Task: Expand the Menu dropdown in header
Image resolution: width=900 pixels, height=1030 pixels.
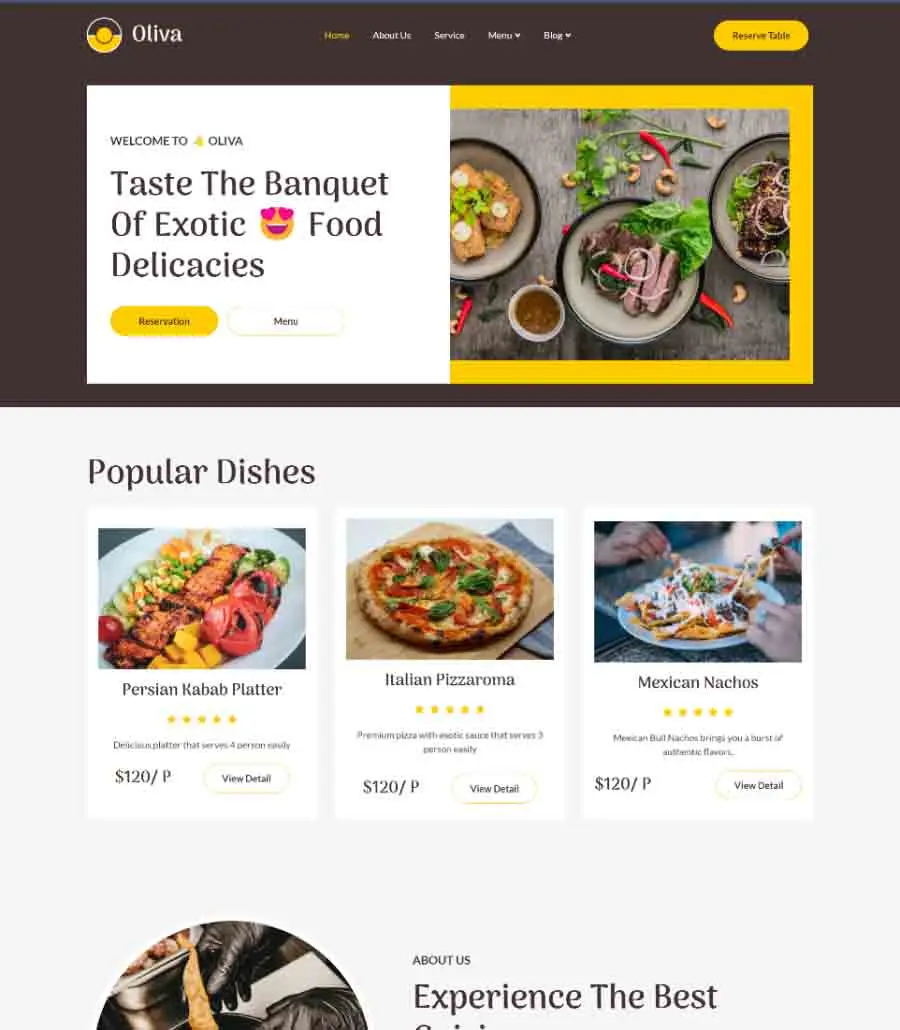Action: point(504,36)
